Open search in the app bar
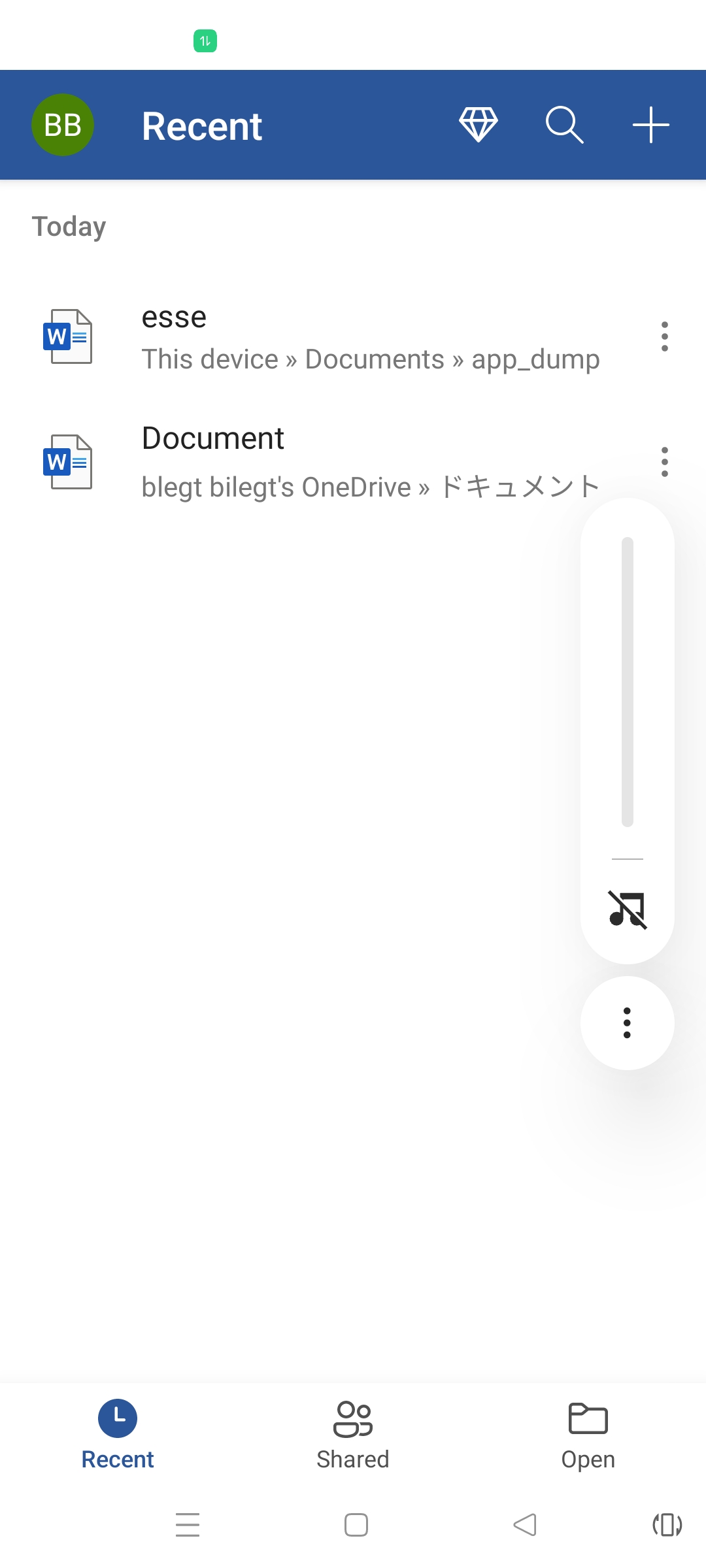The image size is (706, 1568). pyautogui.click(x=564, y=124)
